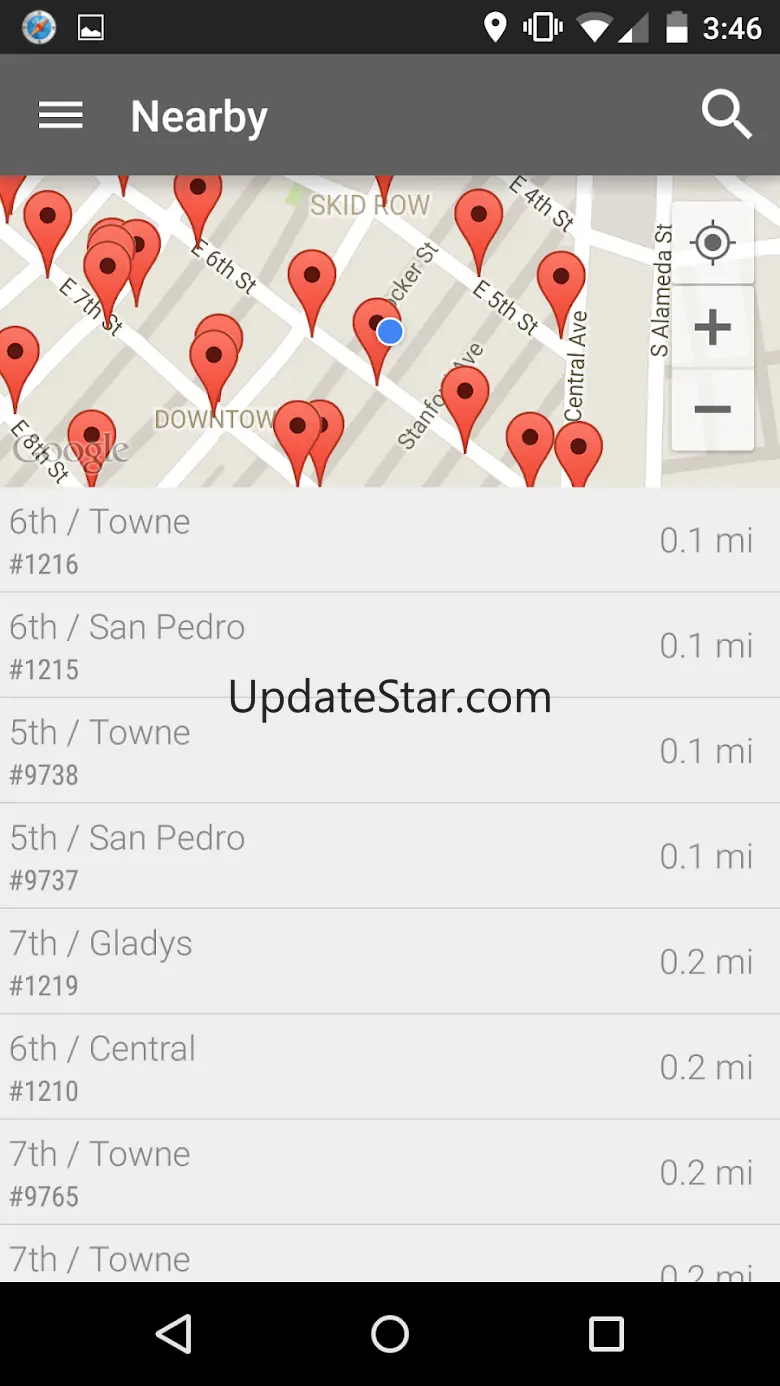The height and width of the screenshot is (1386, 780).
Task: Center map on my location
Action: pyautogui.click(x=712, y=243)
